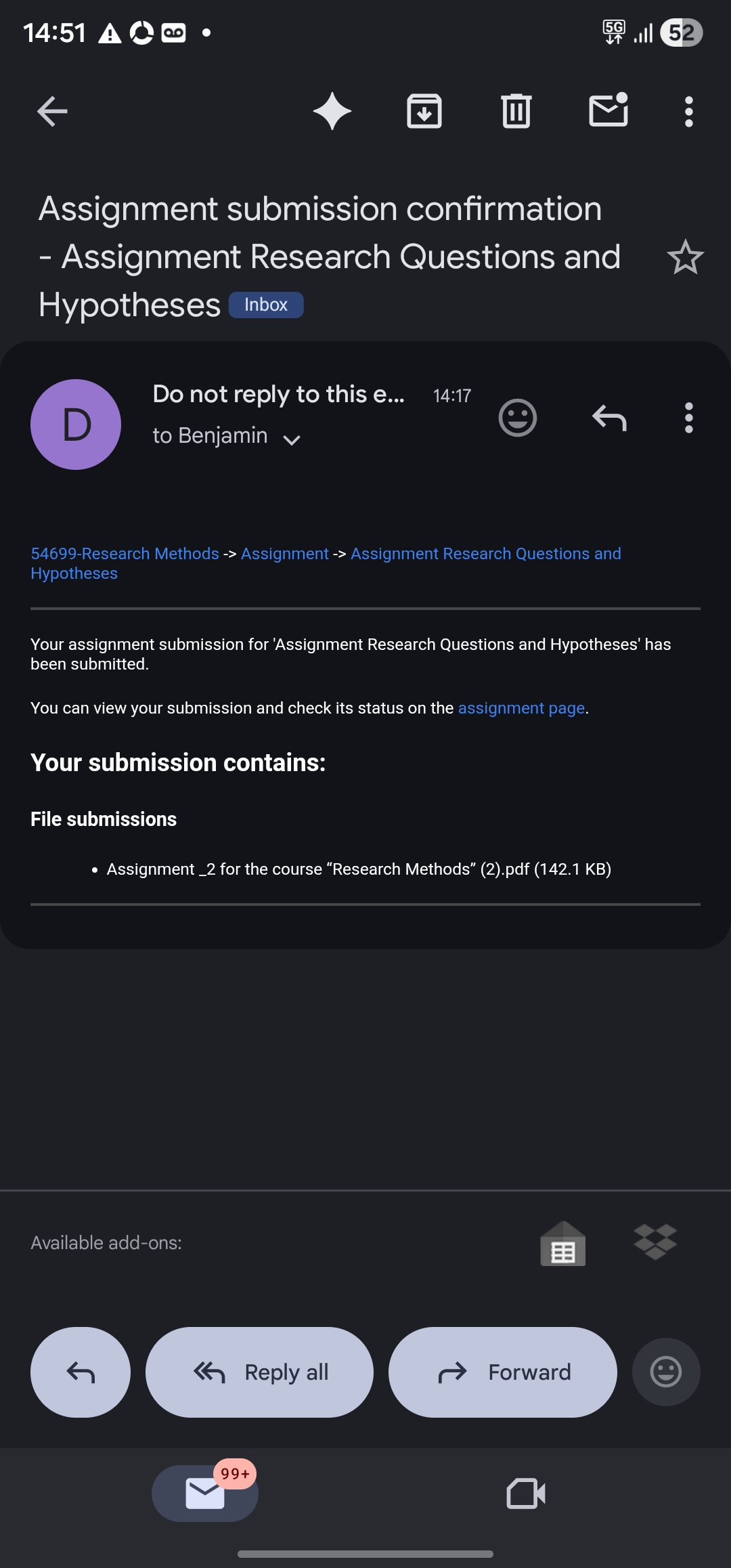Image resolution: width=731 pixels, height=1568 pixels.
Task: Open the top app bar overflow menu
Action: (688, 112)
